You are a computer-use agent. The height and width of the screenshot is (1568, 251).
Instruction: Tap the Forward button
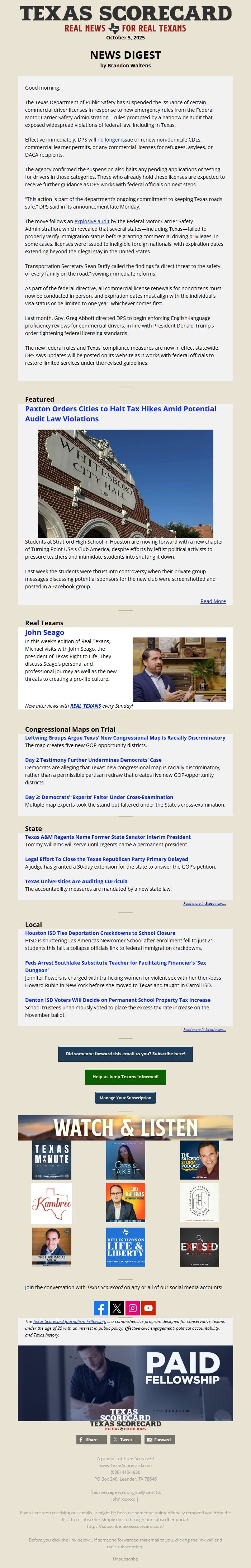click(159, 1440)
